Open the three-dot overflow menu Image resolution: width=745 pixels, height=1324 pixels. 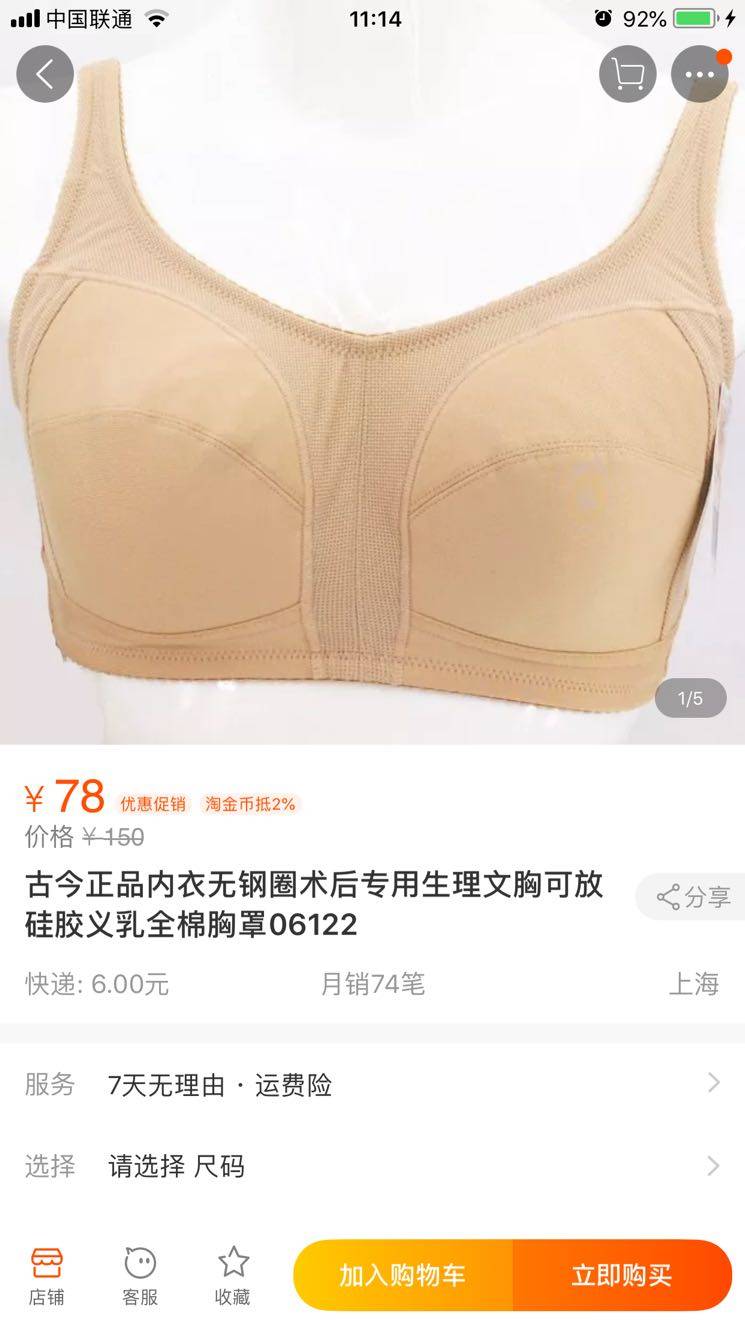(x=699, y=75)
